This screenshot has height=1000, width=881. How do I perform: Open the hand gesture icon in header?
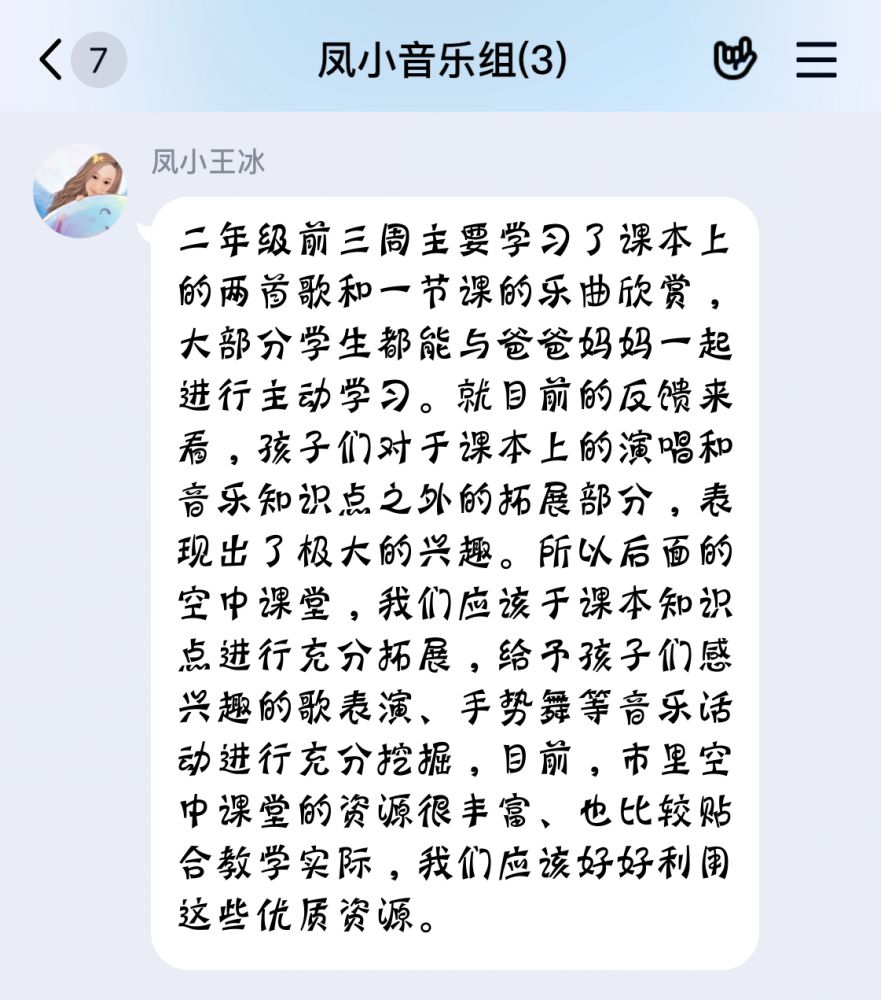coord(735,61)
